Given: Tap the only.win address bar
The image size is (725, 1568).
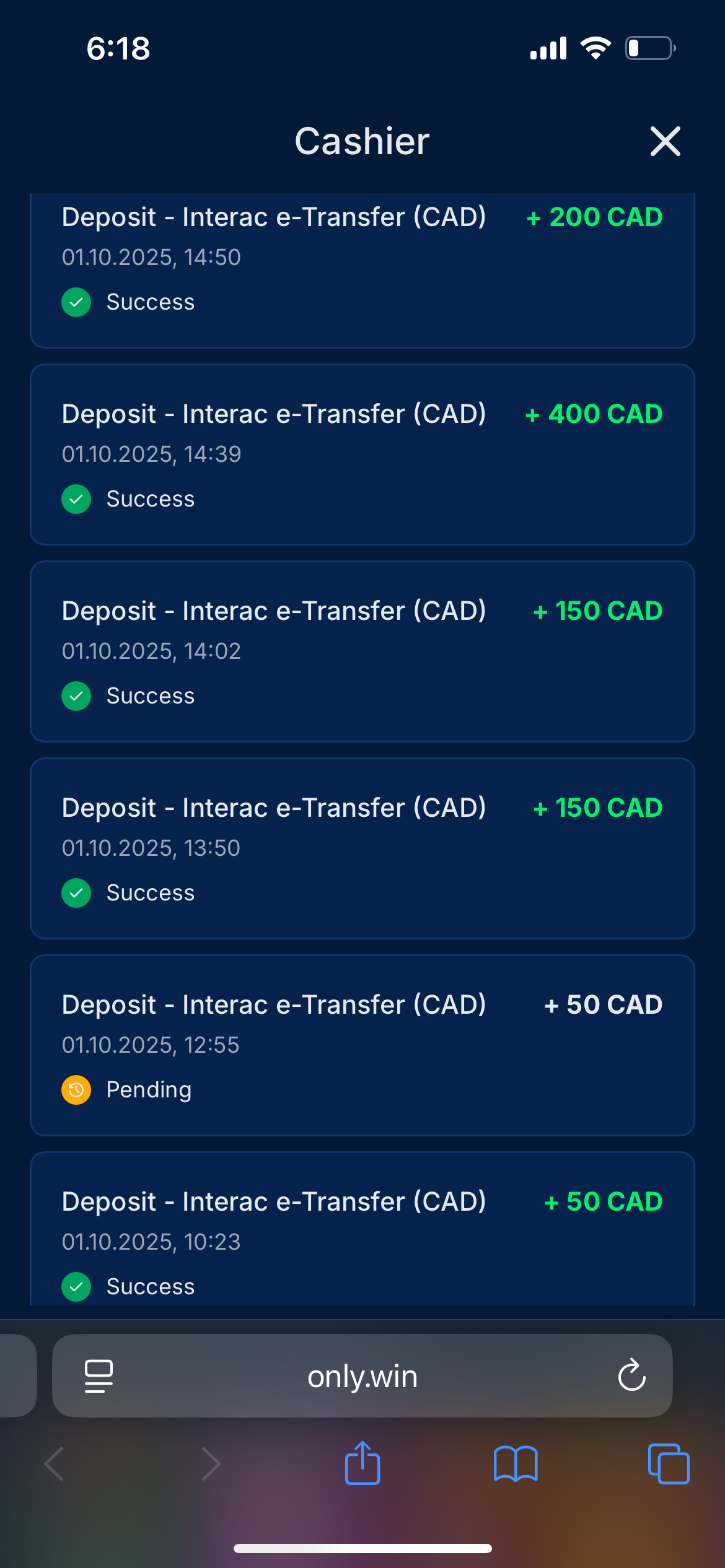Looking at the screenshot, I should pos(362,1376).
